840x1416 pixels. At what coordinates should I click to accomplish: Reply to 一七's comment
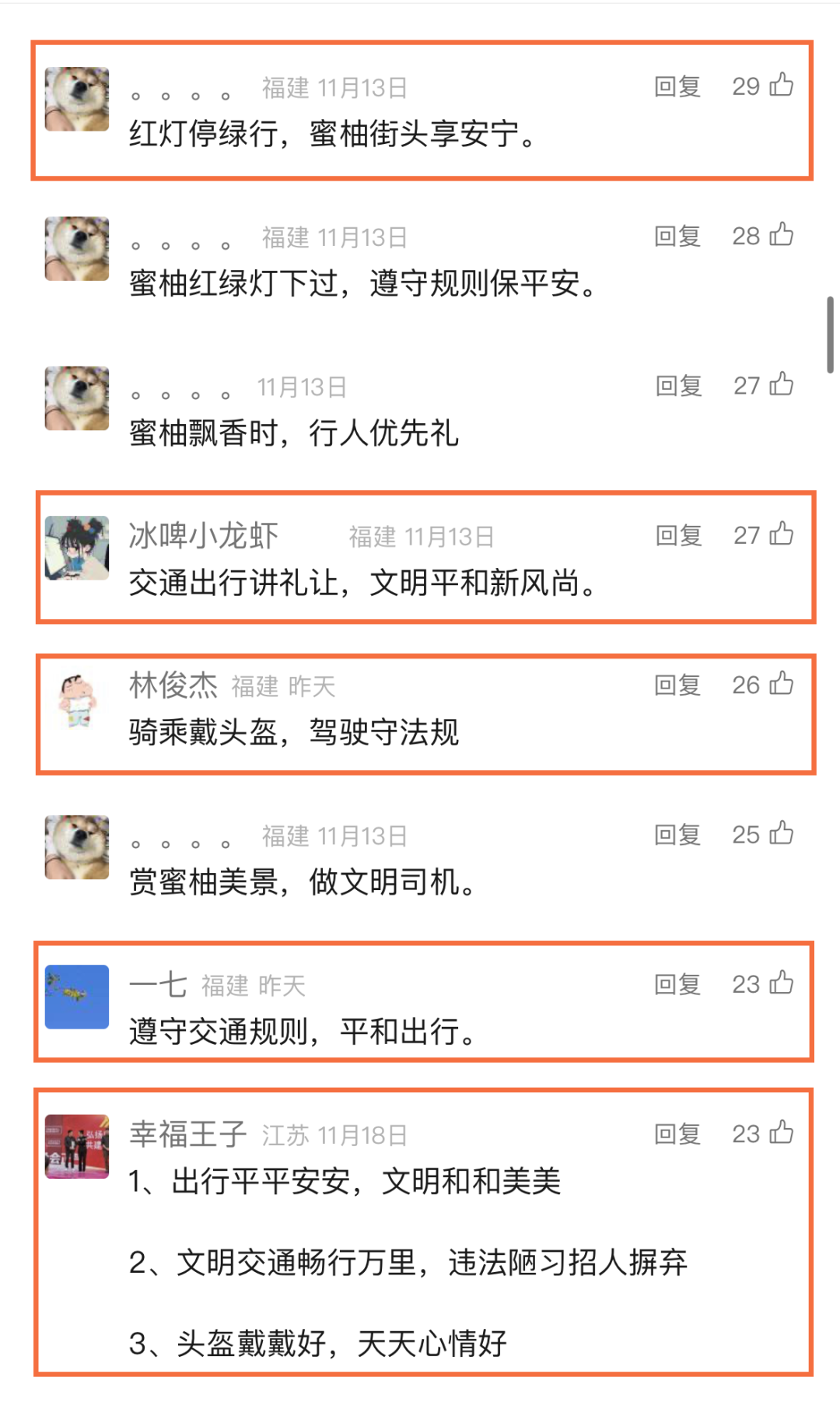(677, 984)
